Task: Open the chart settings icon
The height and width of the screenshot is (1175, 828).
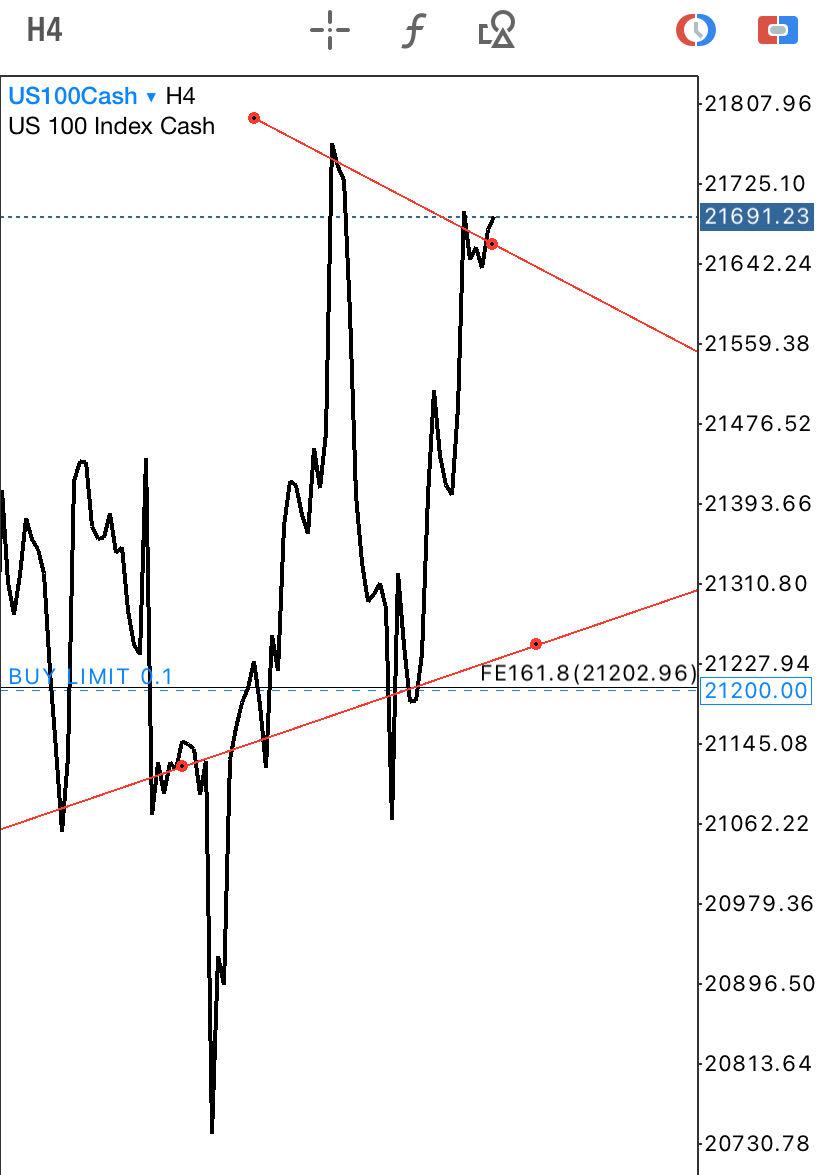Action: pyautogui.click(x=696, y=31)
